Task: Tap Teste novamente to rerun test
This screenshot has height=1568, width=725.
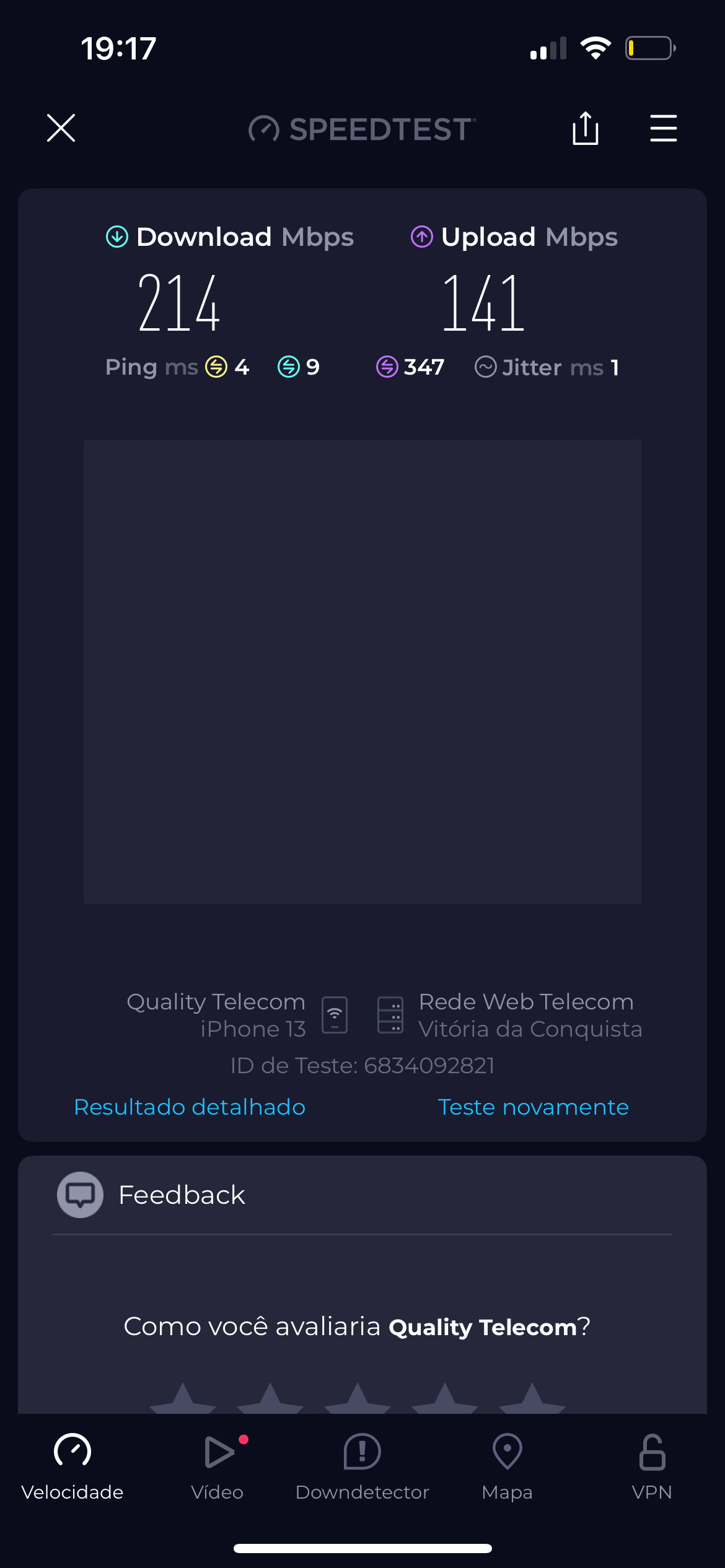Action: tap(533, 1107)
